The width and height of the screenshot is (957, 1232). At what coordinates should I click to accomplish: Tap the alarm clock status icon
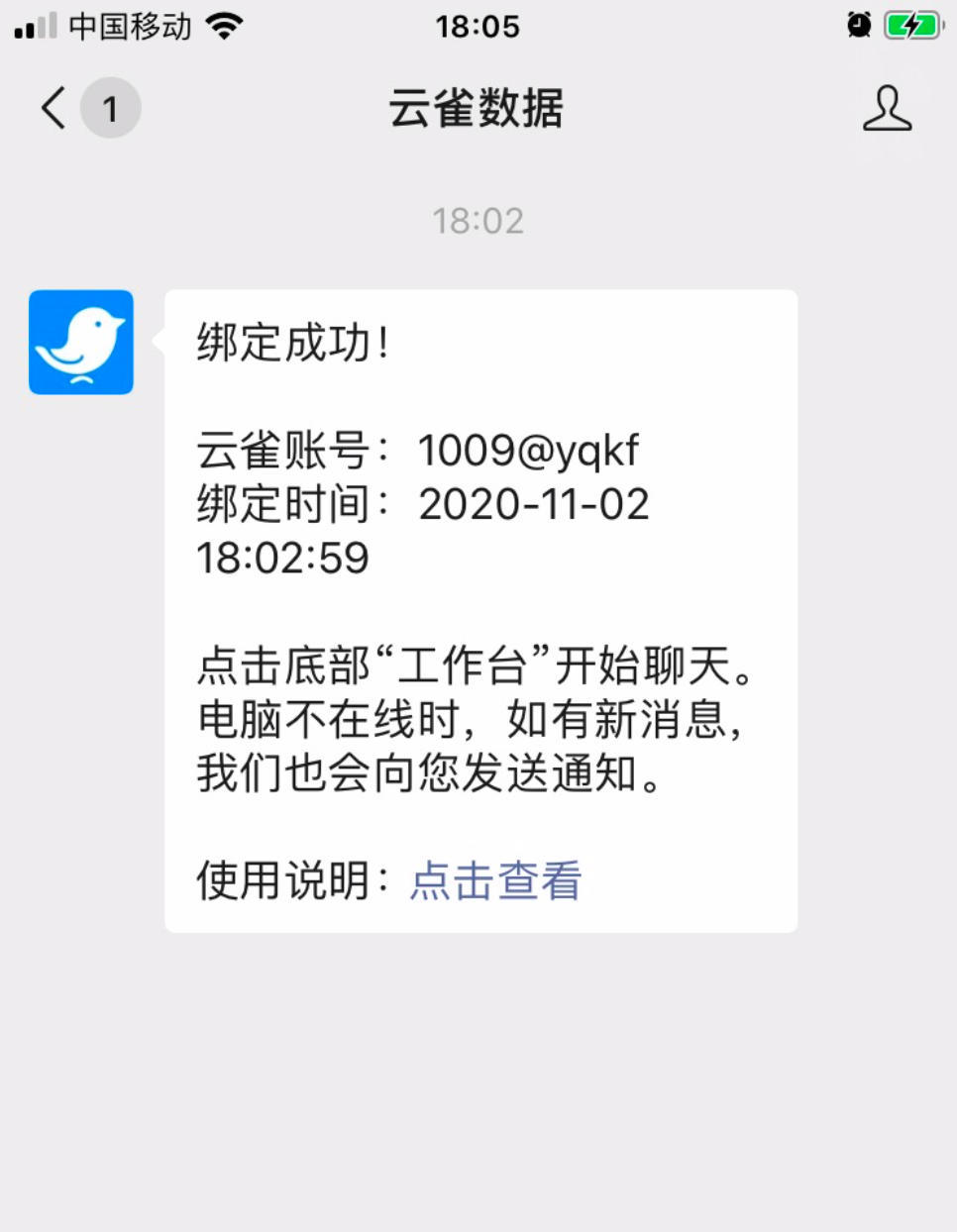point(858,25)
